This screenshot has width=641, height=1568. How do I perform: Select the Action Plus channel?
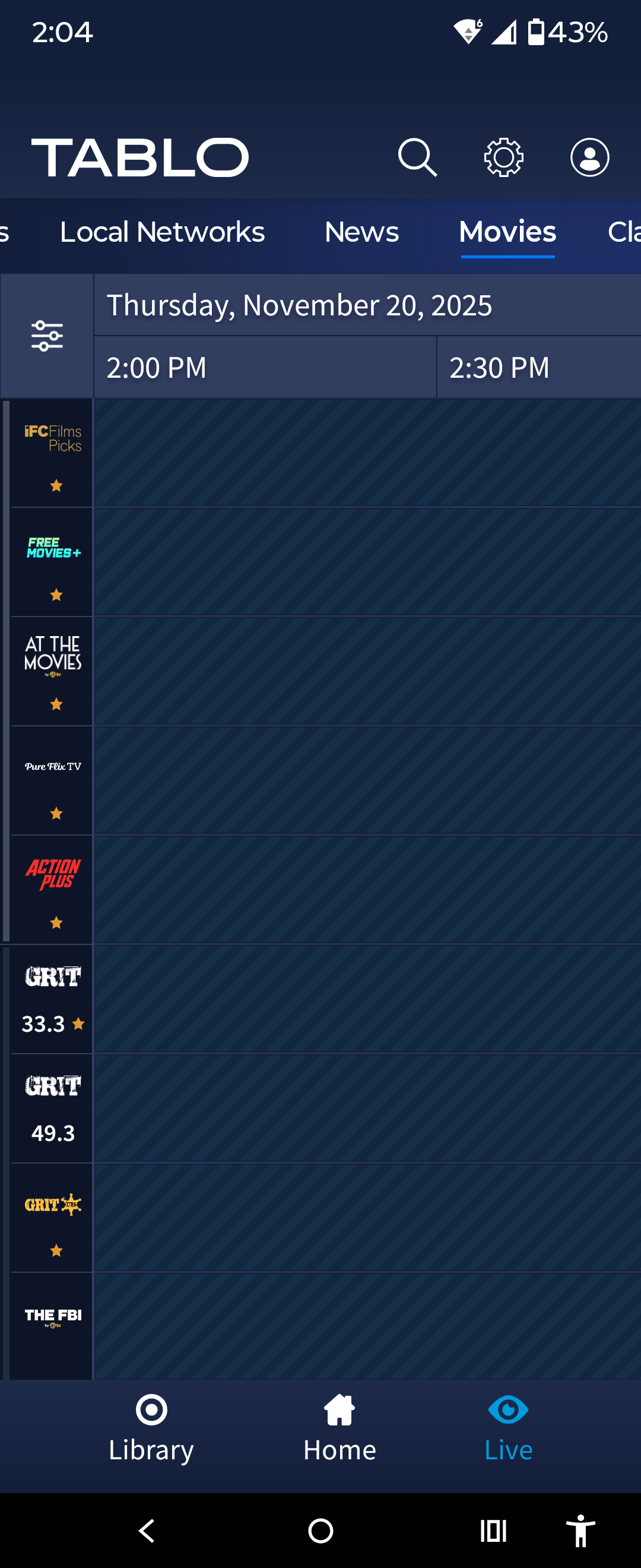pos(52,889)
